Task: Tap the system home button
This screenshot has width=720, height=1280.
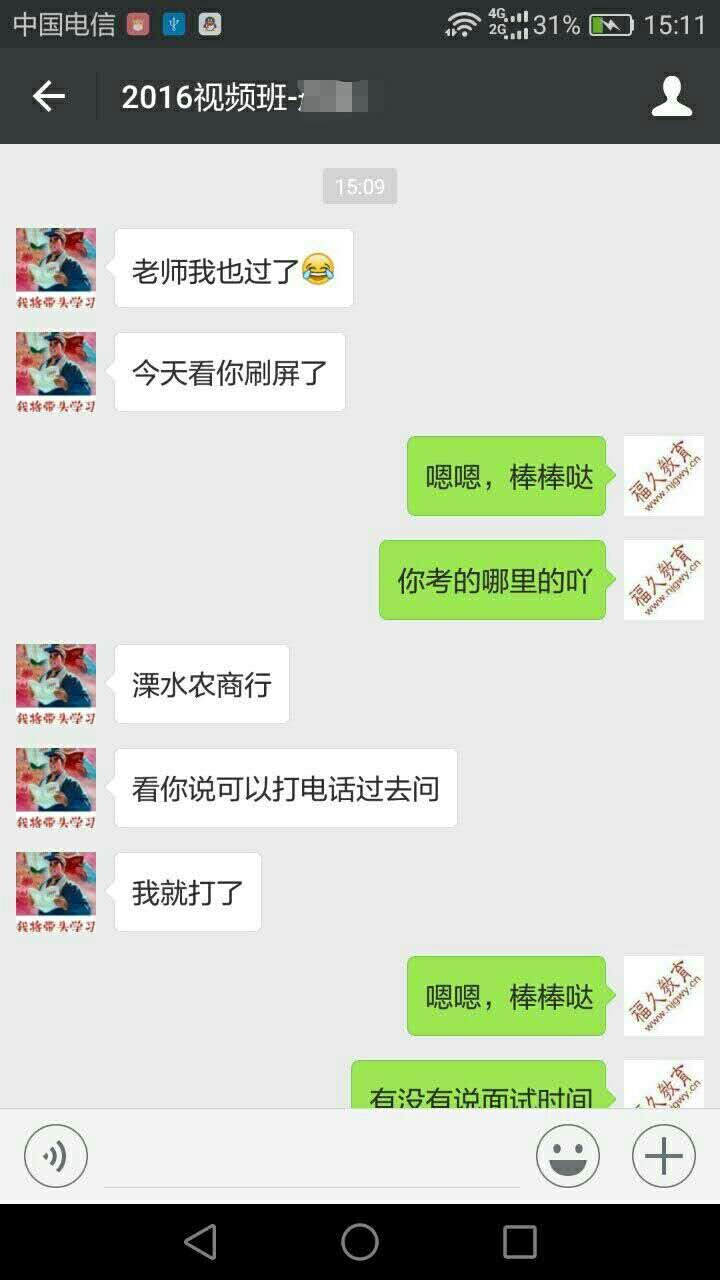Action: (360, 1242)
